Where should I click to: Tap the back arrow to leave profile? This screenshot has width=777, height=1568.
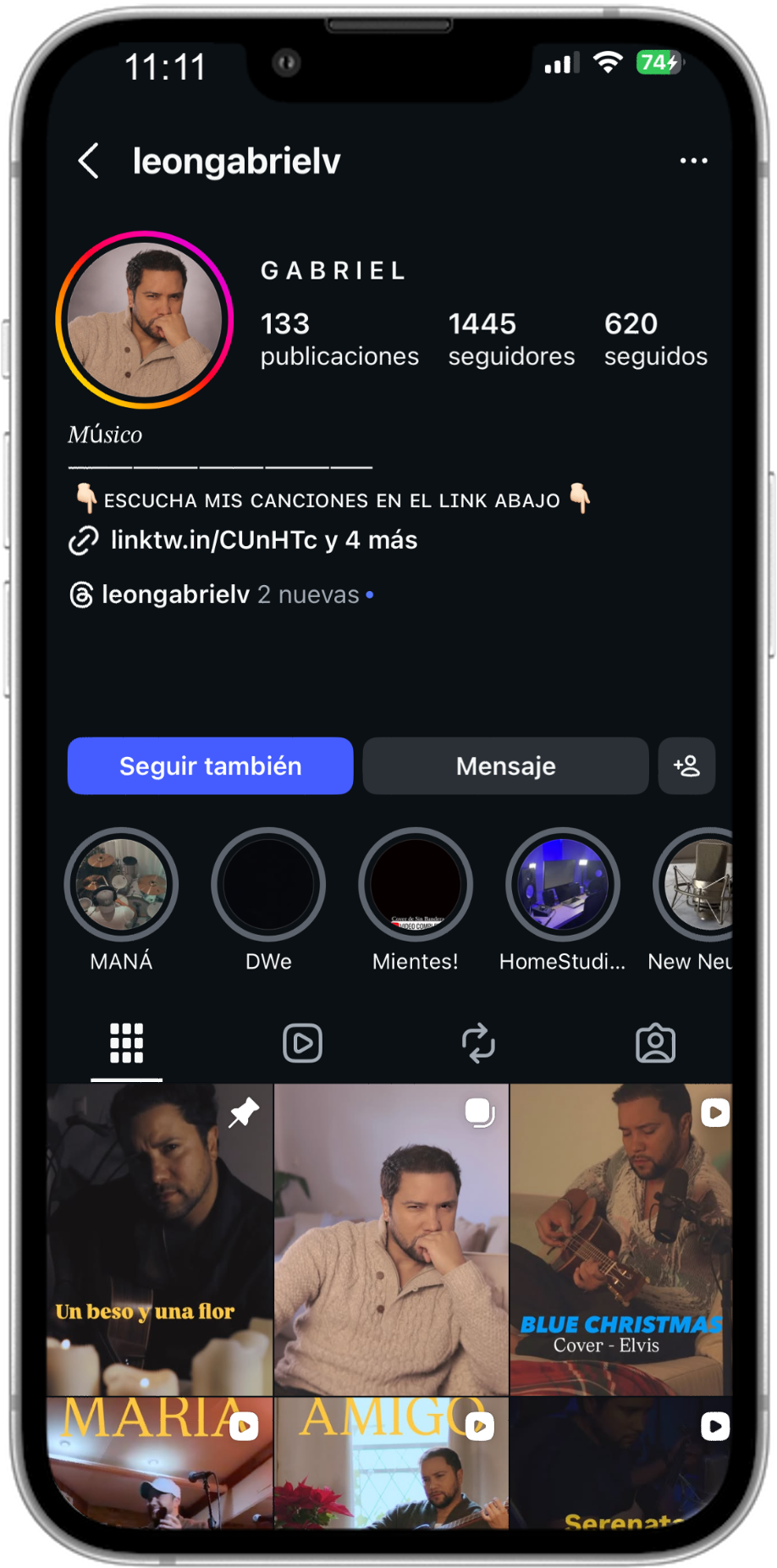pos(88,159)
